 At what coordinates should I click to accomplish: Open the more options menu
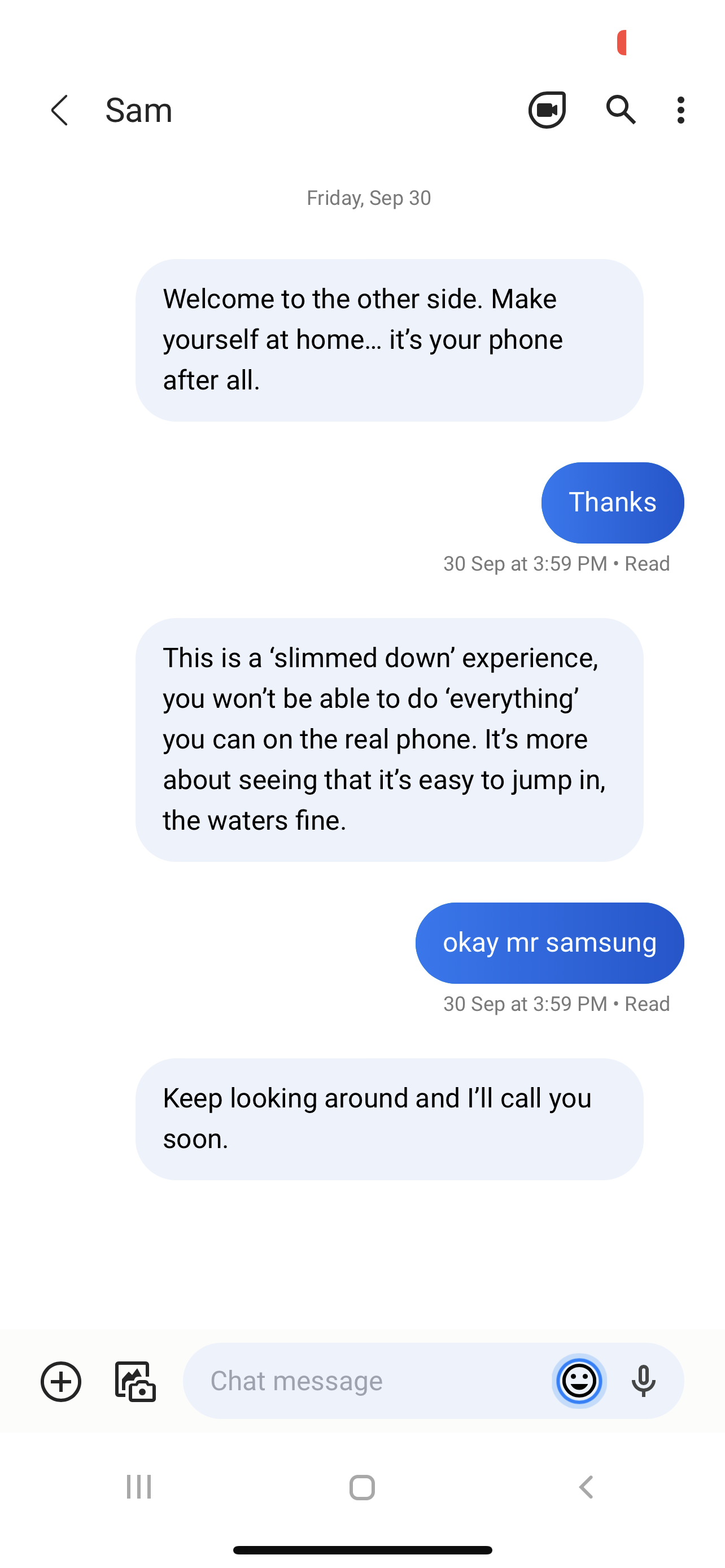pyautogui.click(x=680, y=110)
